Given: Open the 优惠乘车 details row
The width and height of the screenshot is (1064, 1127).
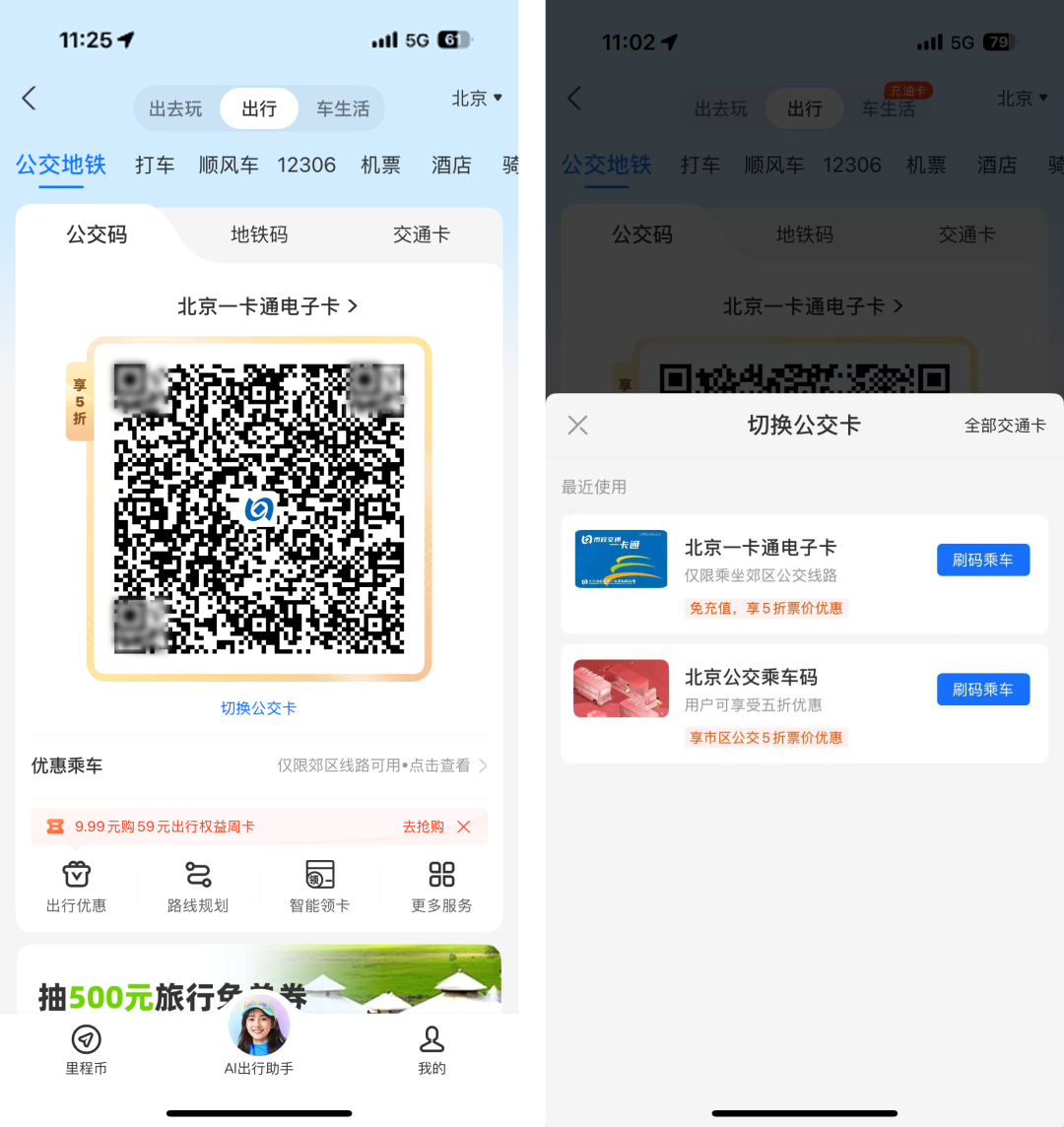Looking at the screenshot, I should [259, 765].
